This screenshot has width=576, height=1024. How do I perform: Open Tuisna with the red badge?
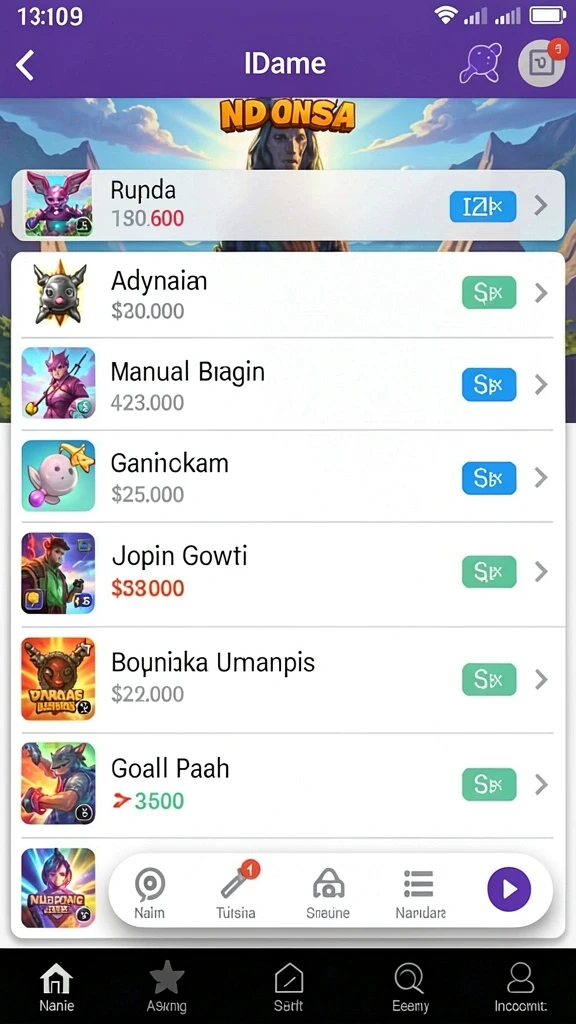click(236, 890)
